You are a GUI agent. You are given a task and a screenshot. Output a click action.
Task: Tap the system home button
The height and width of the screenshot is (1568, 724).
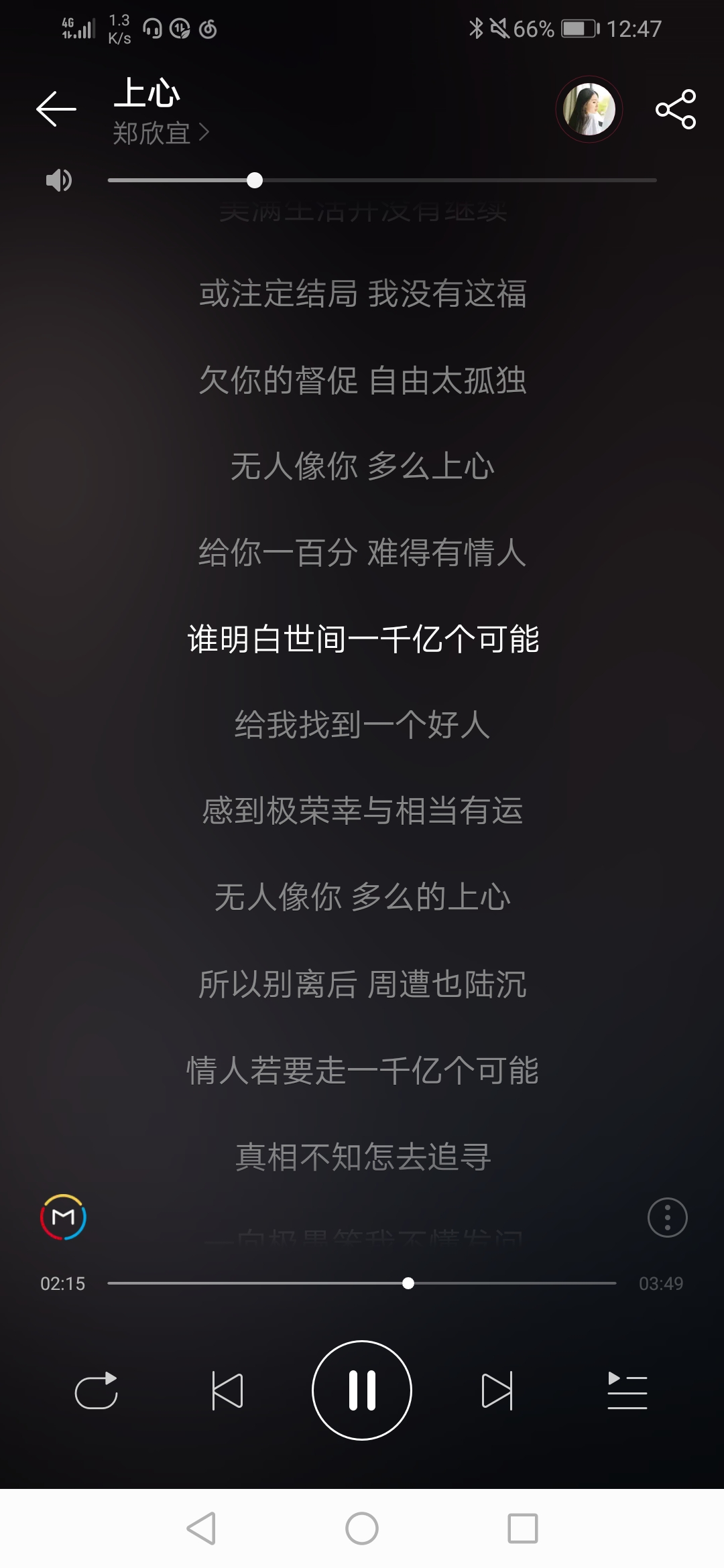[362, 1529]
